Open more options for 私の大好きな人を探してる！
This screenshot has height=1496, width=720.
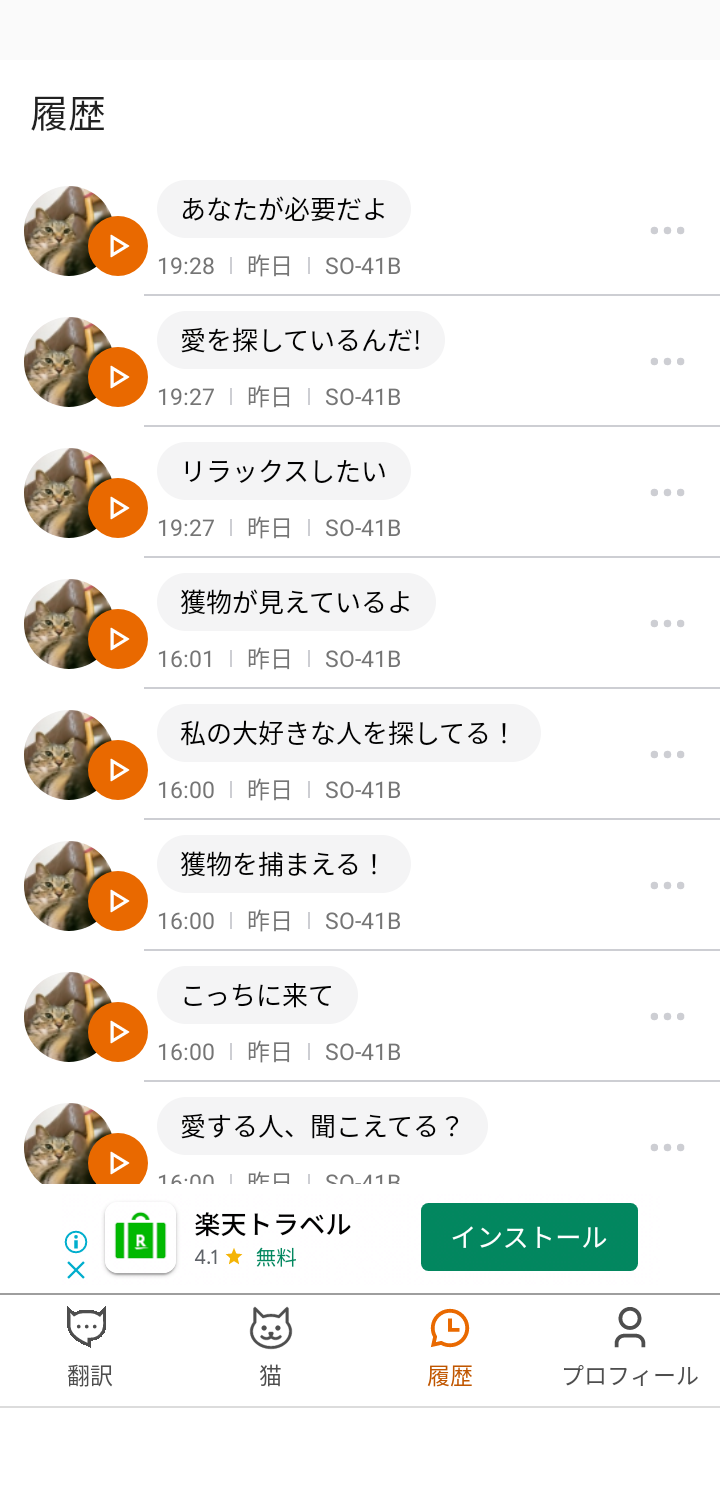point(667,755)
